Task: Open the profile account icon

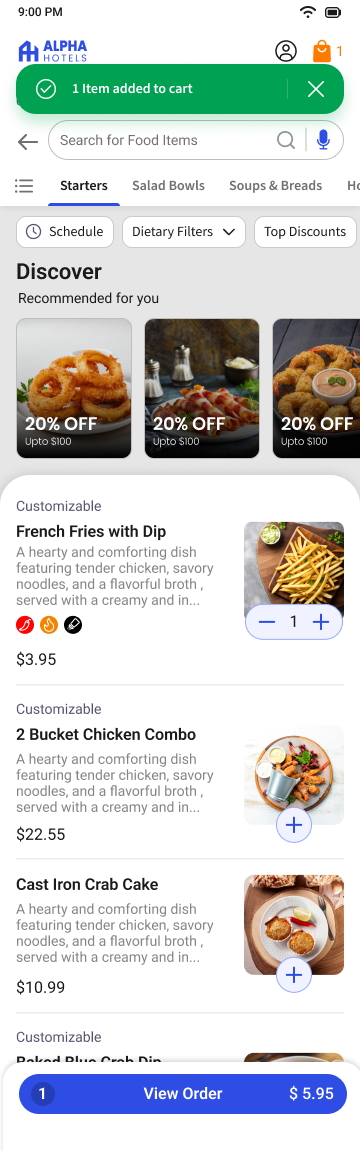Action: click(286, 51)
